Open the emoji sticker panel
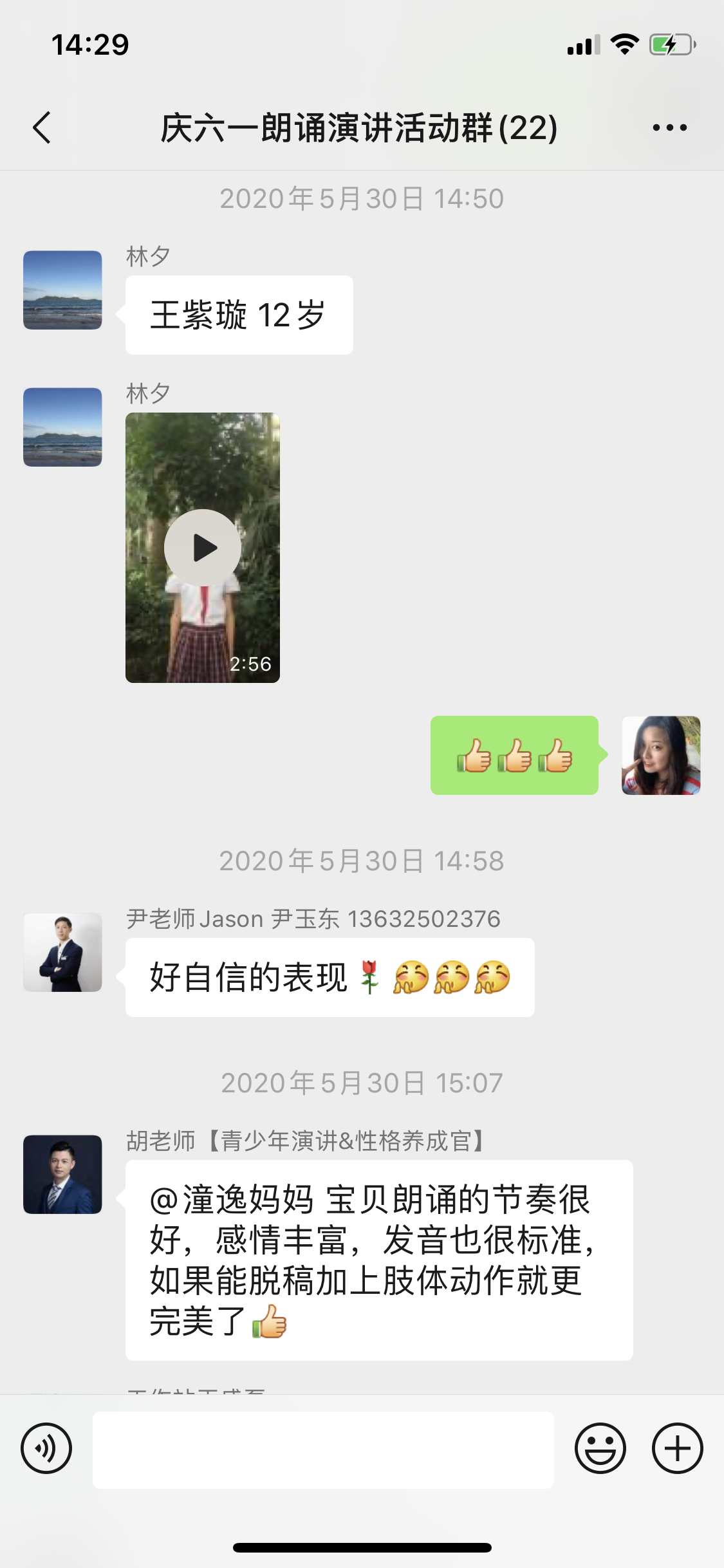Image resolution: width=724 pixels, height=1568 pixels. (600, 1448)
